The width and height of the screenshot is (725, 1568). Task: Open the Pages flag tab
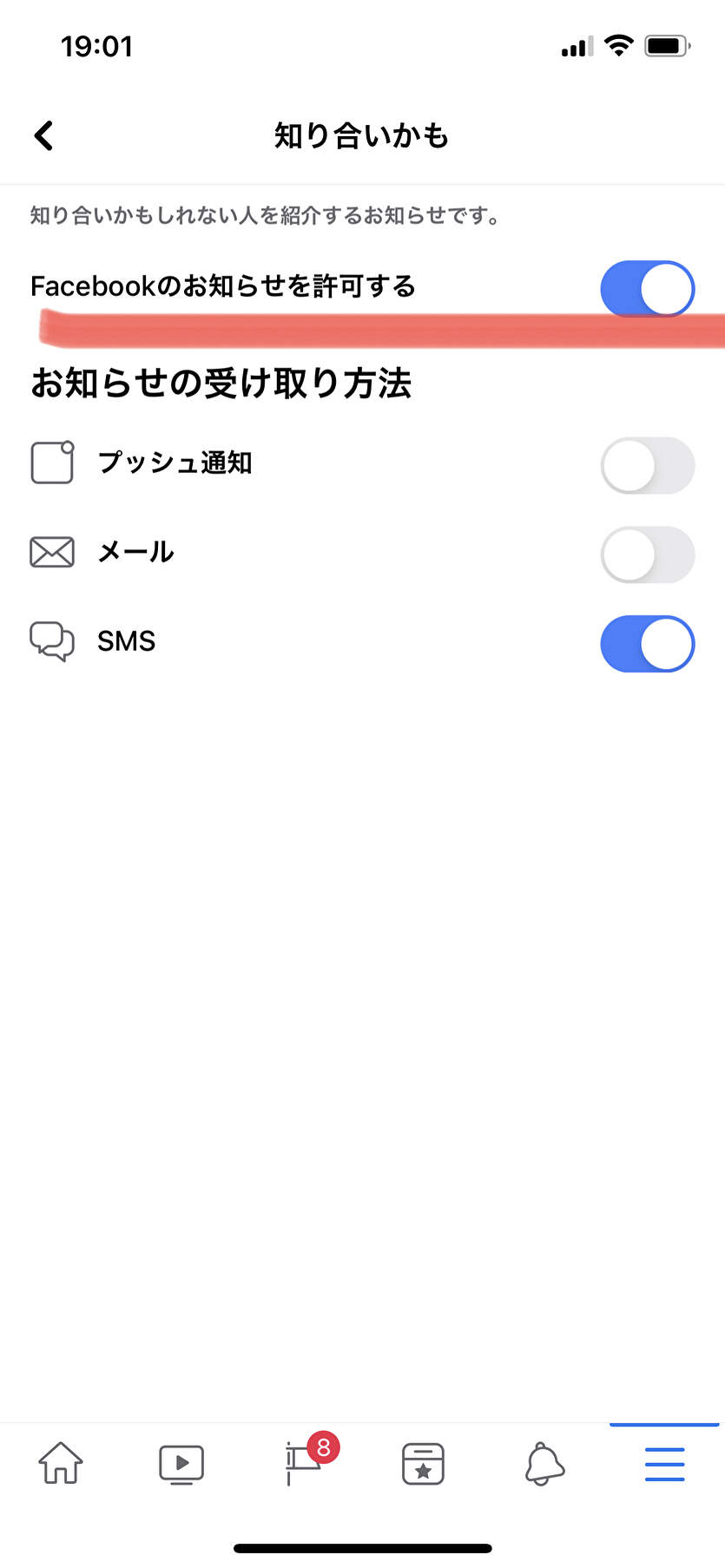[x=306, y=1460]
